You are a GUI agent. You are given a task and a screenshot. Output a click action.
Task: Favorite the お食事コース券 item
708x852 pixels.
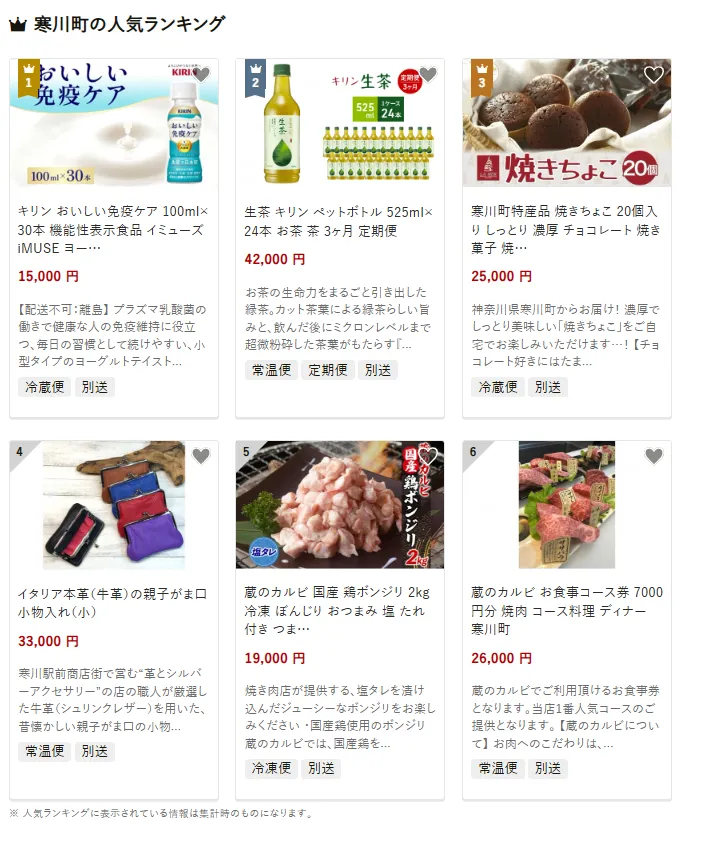[654, 457]
